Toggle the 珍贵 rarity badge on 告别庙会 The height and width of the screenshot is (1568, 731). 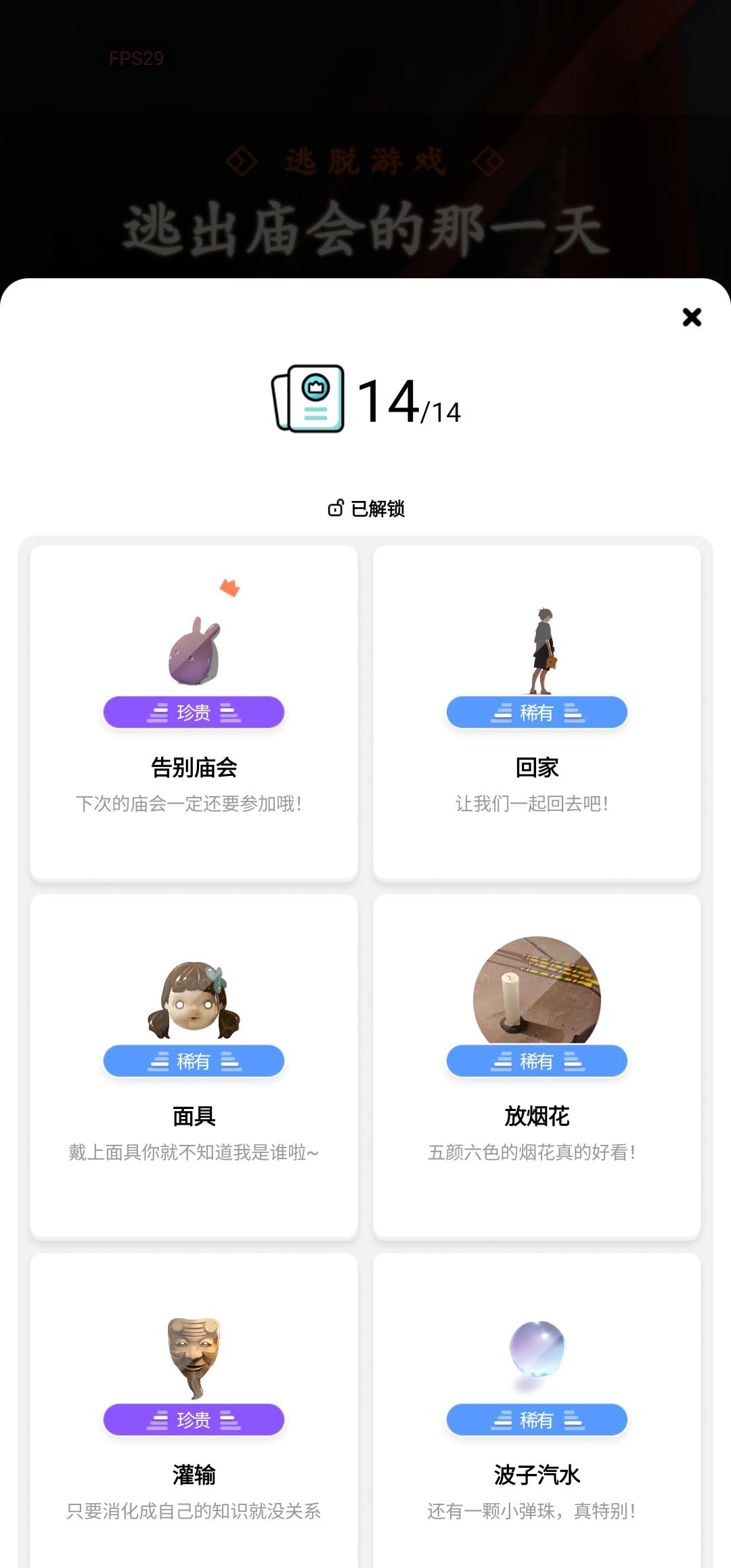coord(195,712)
